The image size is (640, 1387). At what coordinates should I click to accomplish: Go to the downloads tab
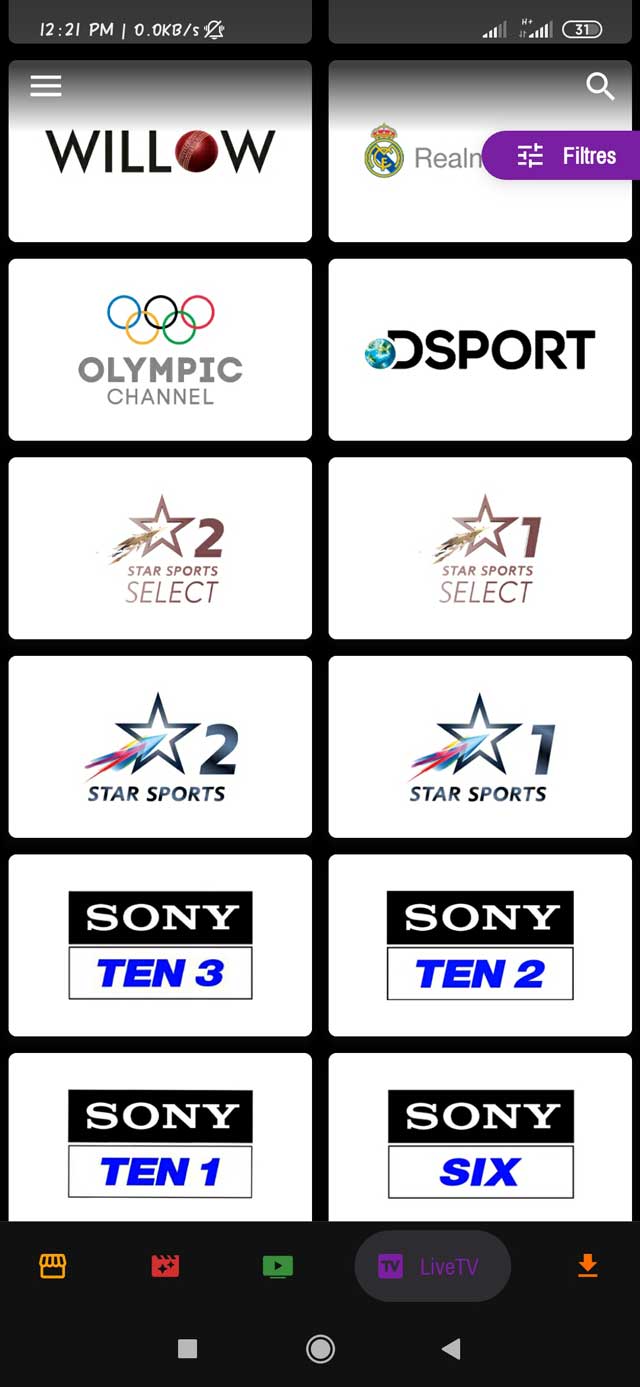point(588,1266)
